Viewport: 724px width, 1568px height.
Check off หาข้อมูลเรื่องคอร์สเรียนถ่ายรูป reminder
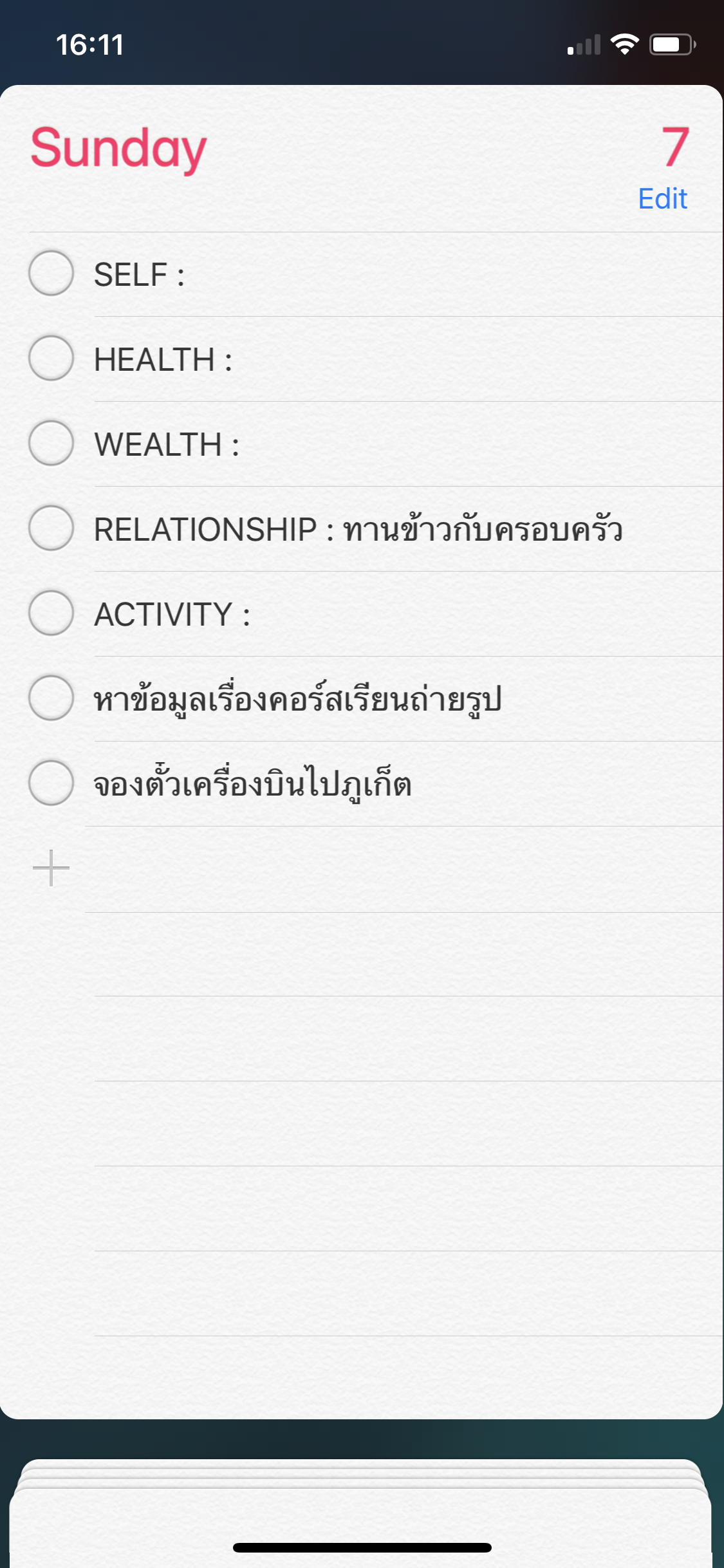(51, 698)
